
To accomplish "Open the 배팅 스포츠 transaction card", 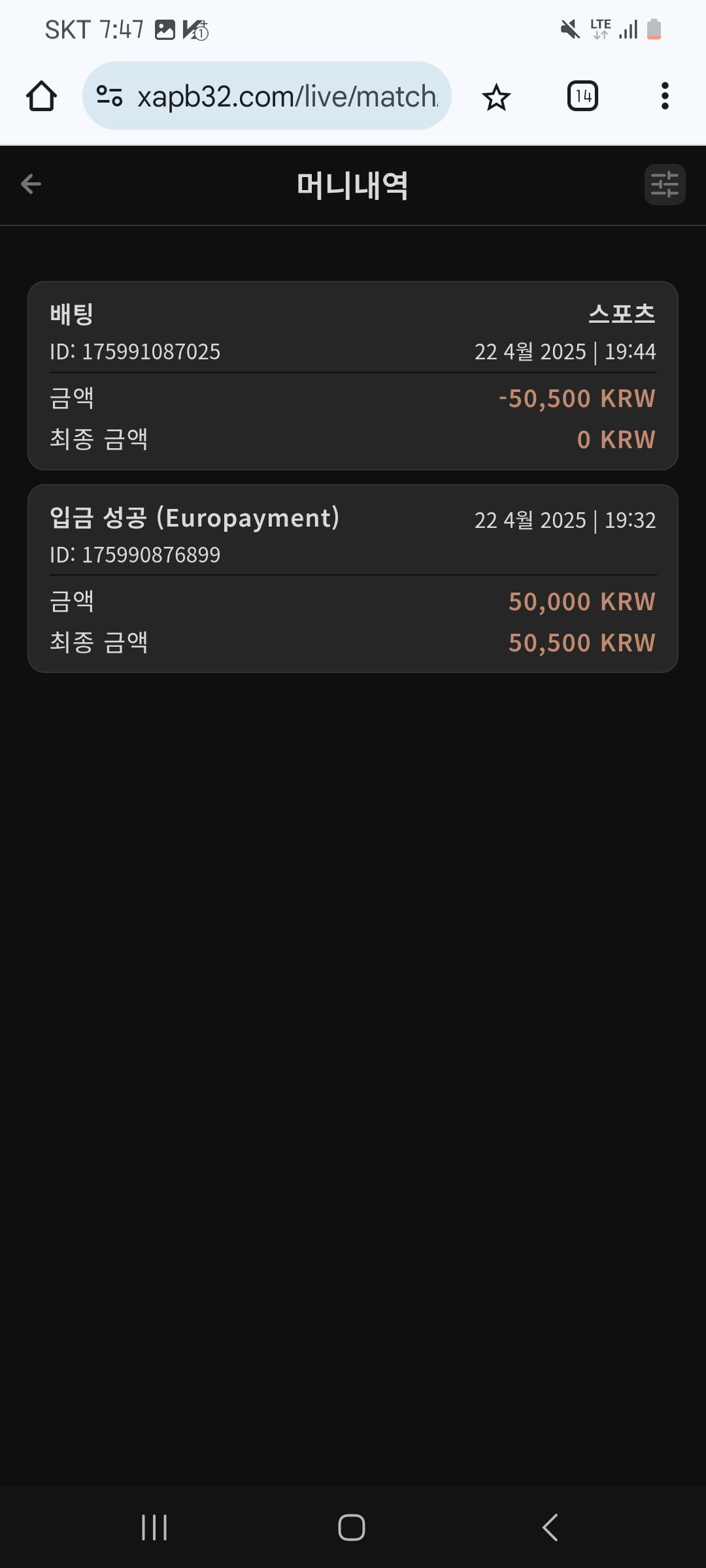I will [x=353, y=376].
